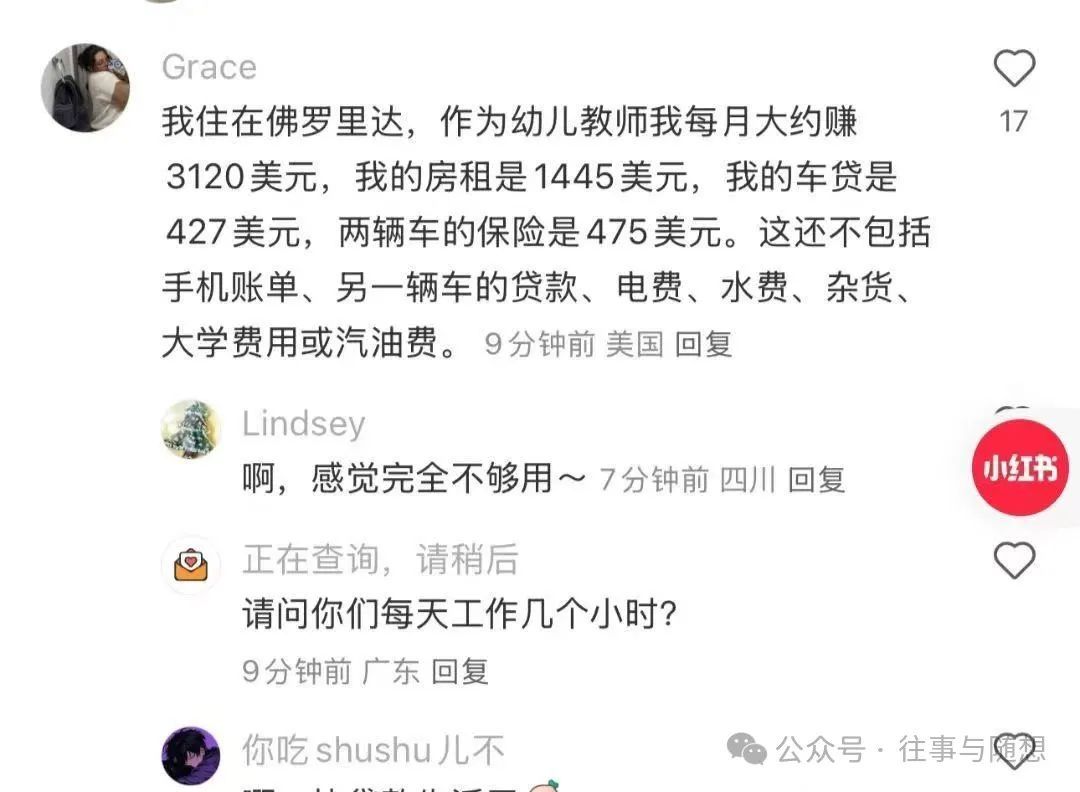Reply to Lindsey's comment
The image size is (1080, 792).
pos(815,479)
